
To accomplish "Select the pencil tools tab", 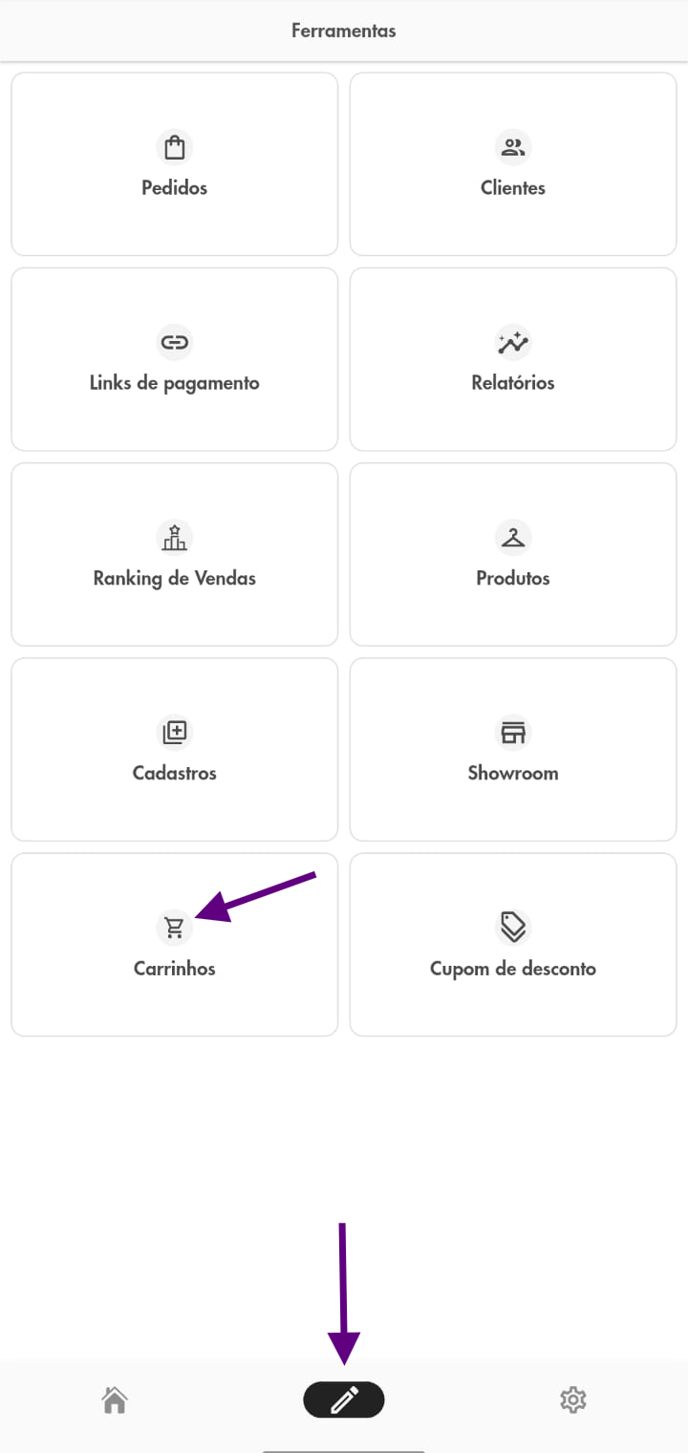I will pos(344,1400).
